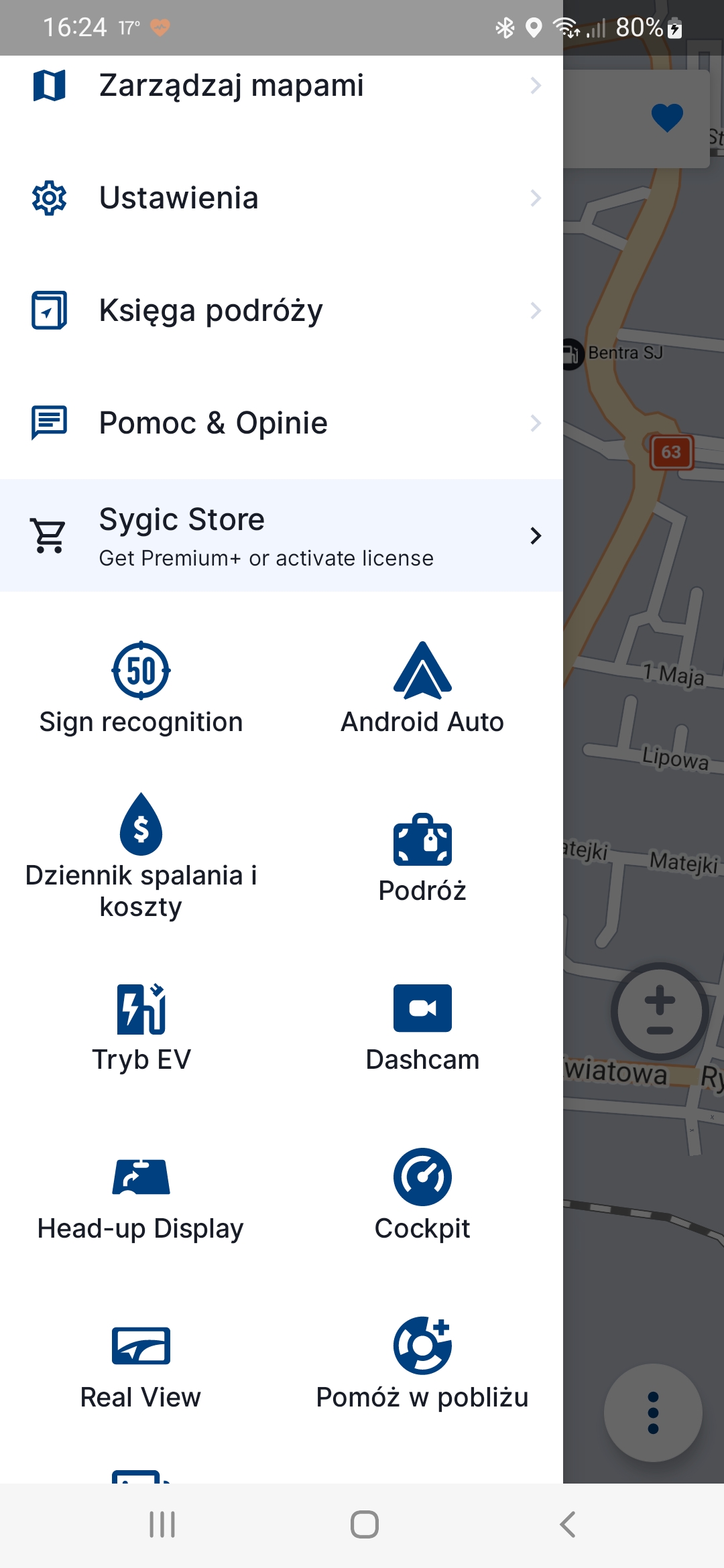Open Sygic Store to get Premium+
Viewport: 724px width, 1568px height.
point(282,535)
